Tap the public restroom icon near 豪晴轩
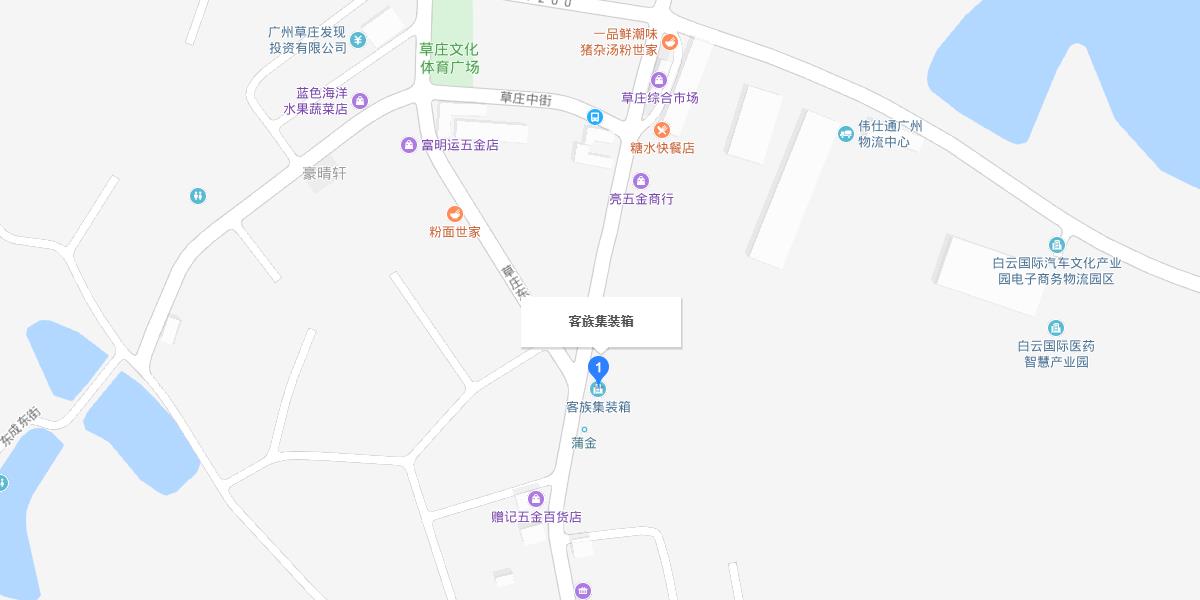Screen dimensions: 1200x600 click(x=198, y=196)
